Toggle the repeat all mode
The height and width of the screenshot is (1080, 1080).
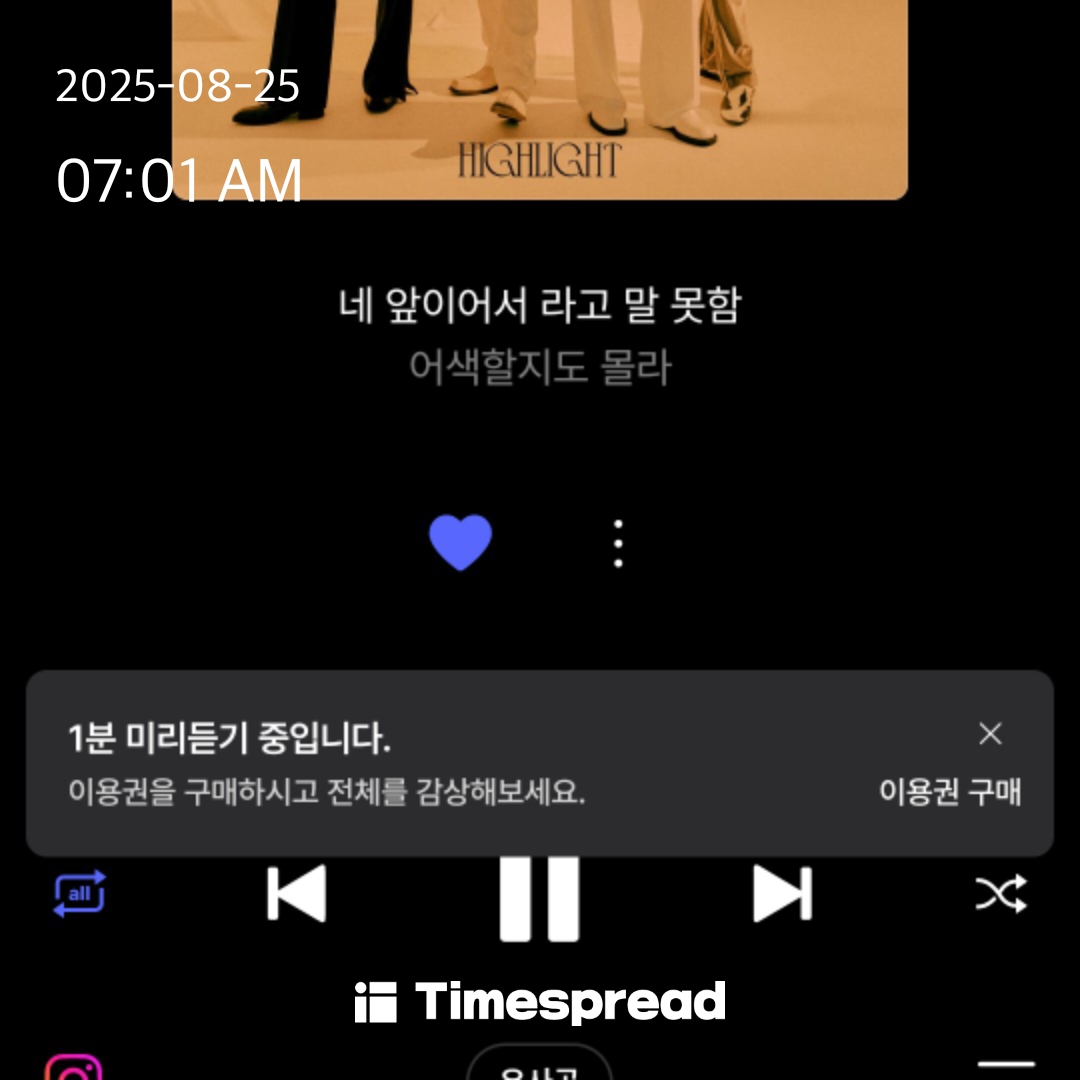click(80, 894)
